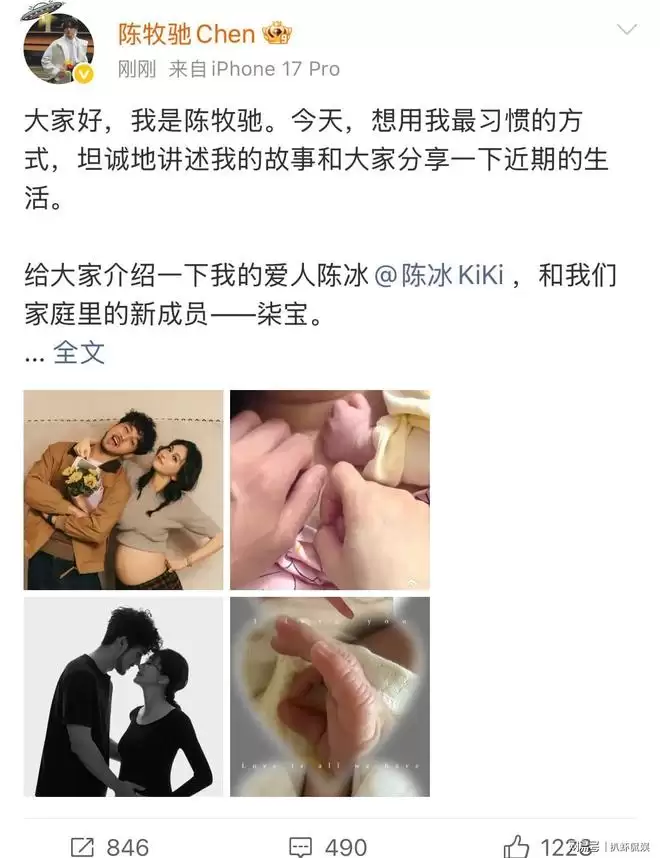Screen dimensions: 660x858
Task: Tap the username 陈牧驰Chen
Action: coord(186,34)
